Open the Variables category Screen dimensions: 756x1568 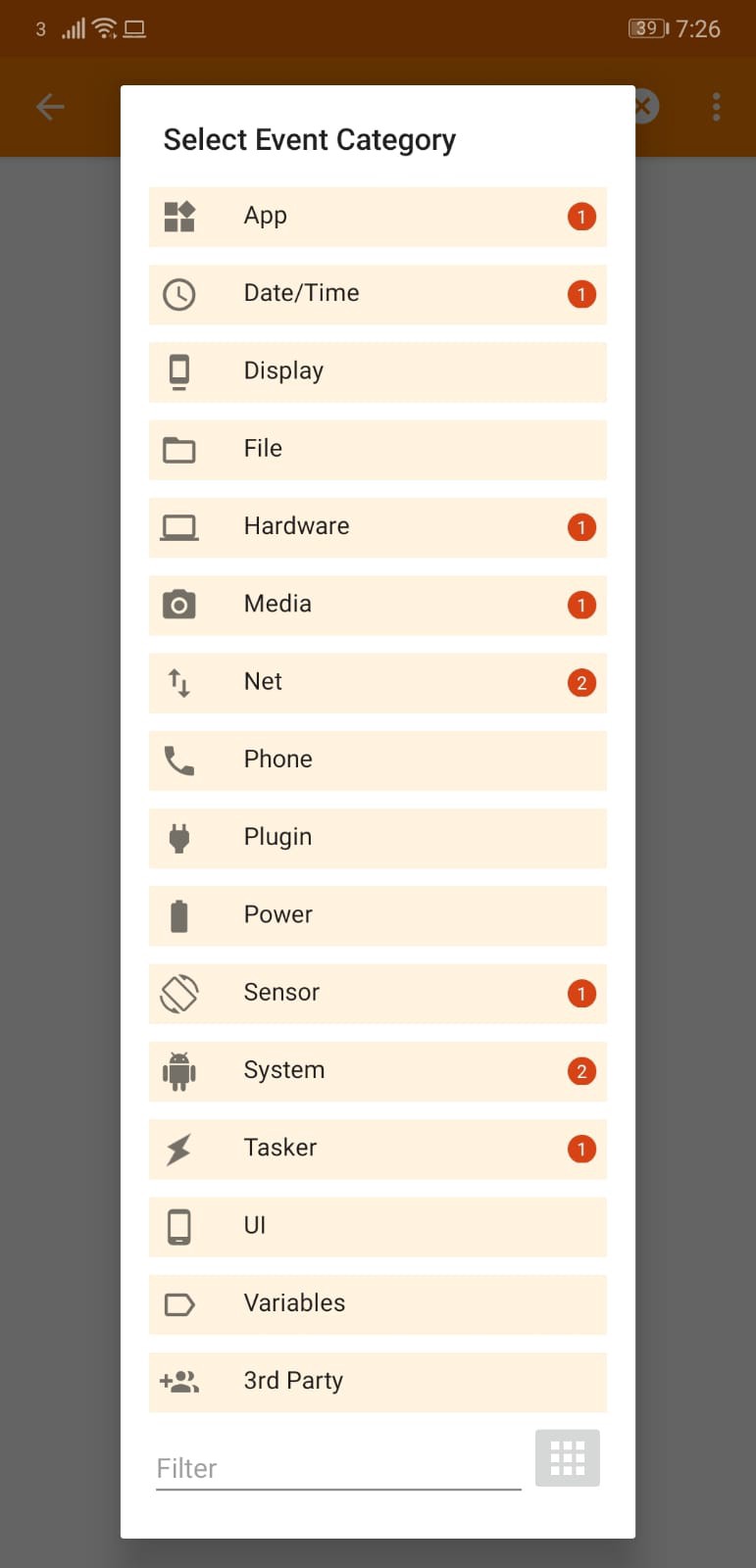(378, 1303)
